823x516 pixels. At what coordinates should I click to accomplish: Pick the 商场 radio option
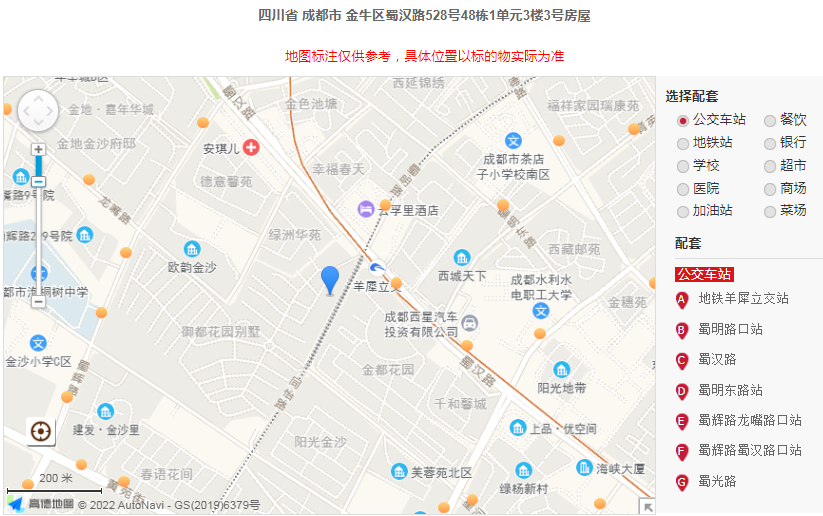[x=770, y=189]
